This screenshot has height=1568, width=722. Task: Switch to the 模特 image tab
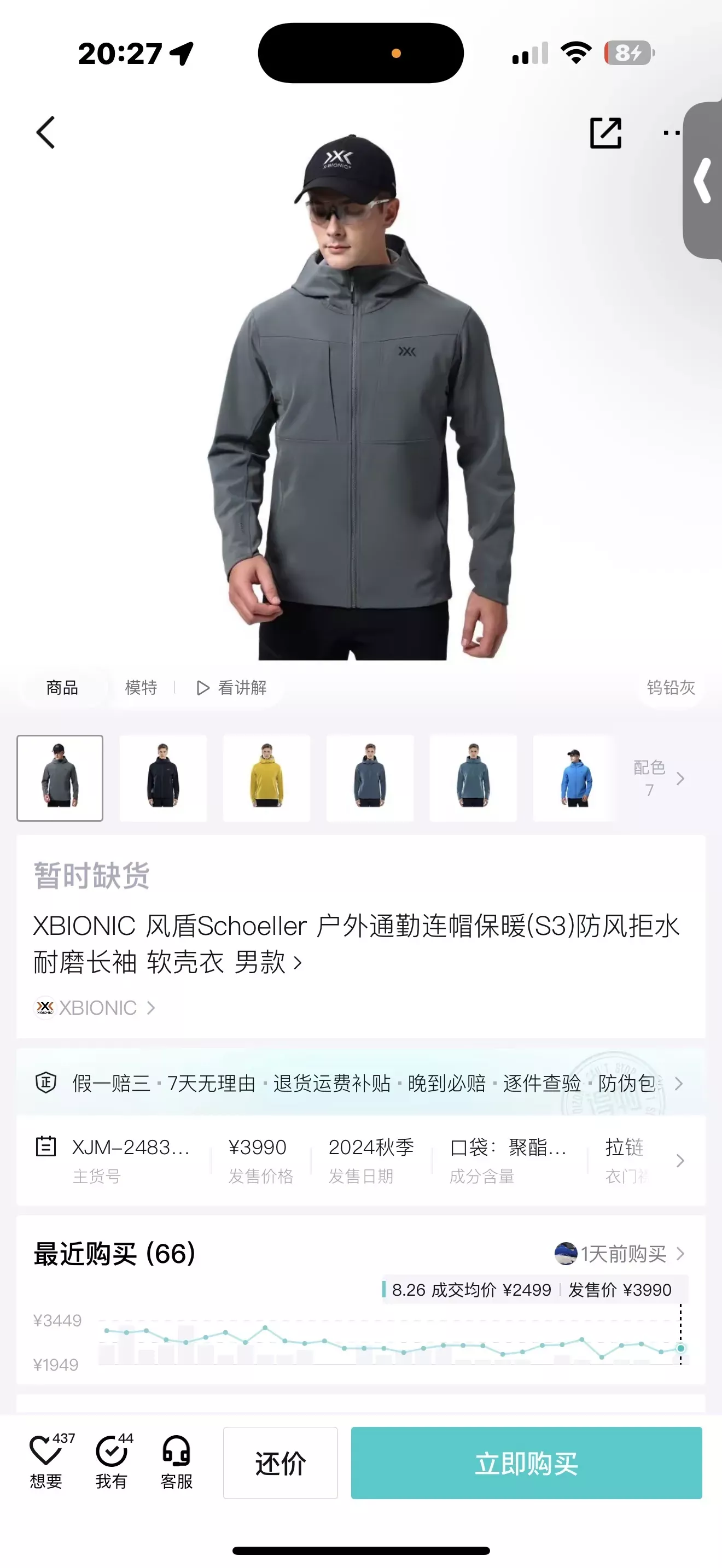(141, 688)
